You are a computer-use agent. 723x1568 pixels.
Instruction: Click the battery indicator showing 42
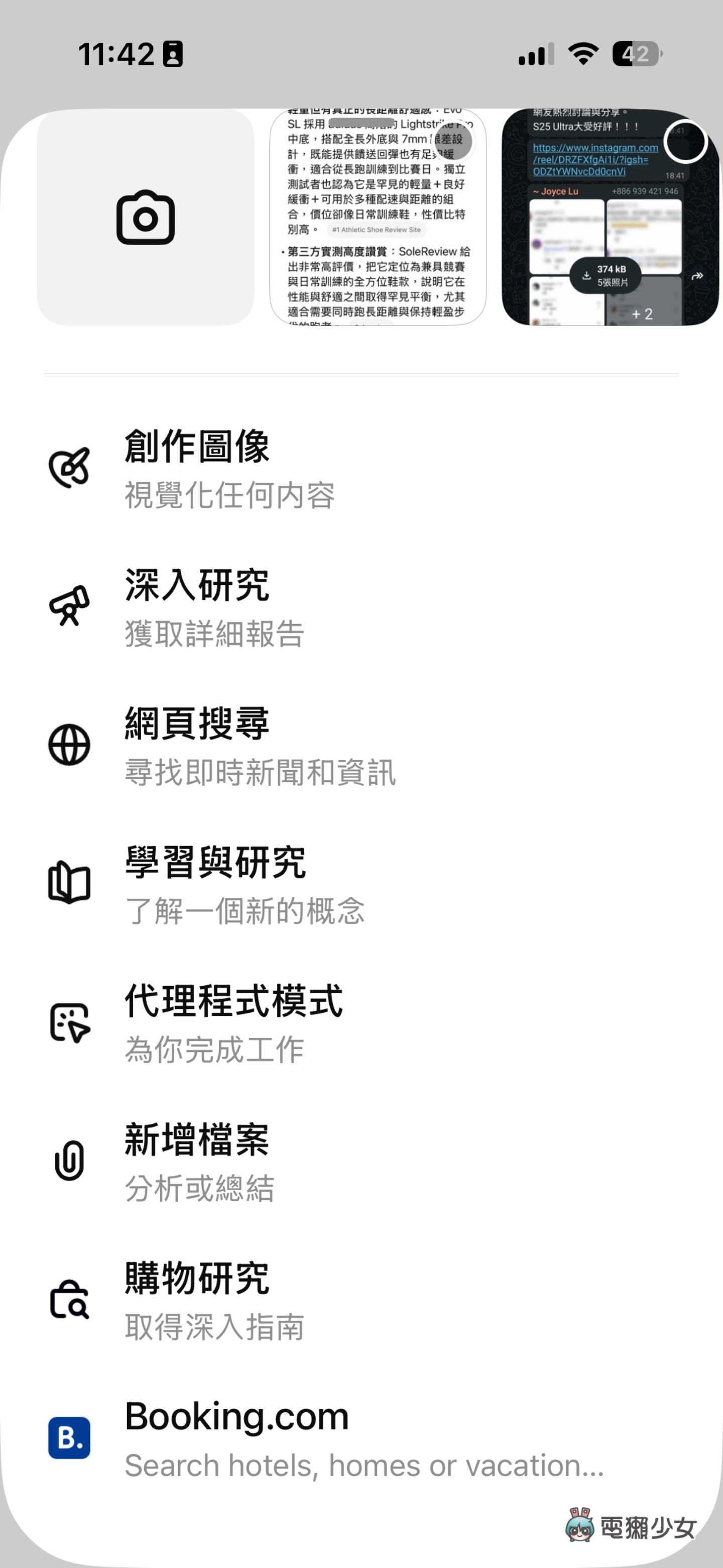tap(635, 55)
